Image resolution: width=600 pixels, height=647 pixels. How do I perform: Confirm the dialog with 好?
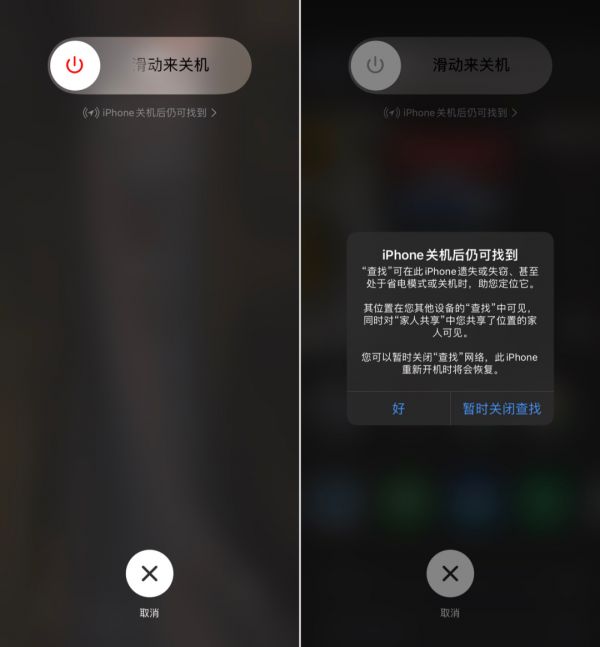(398, 409)
